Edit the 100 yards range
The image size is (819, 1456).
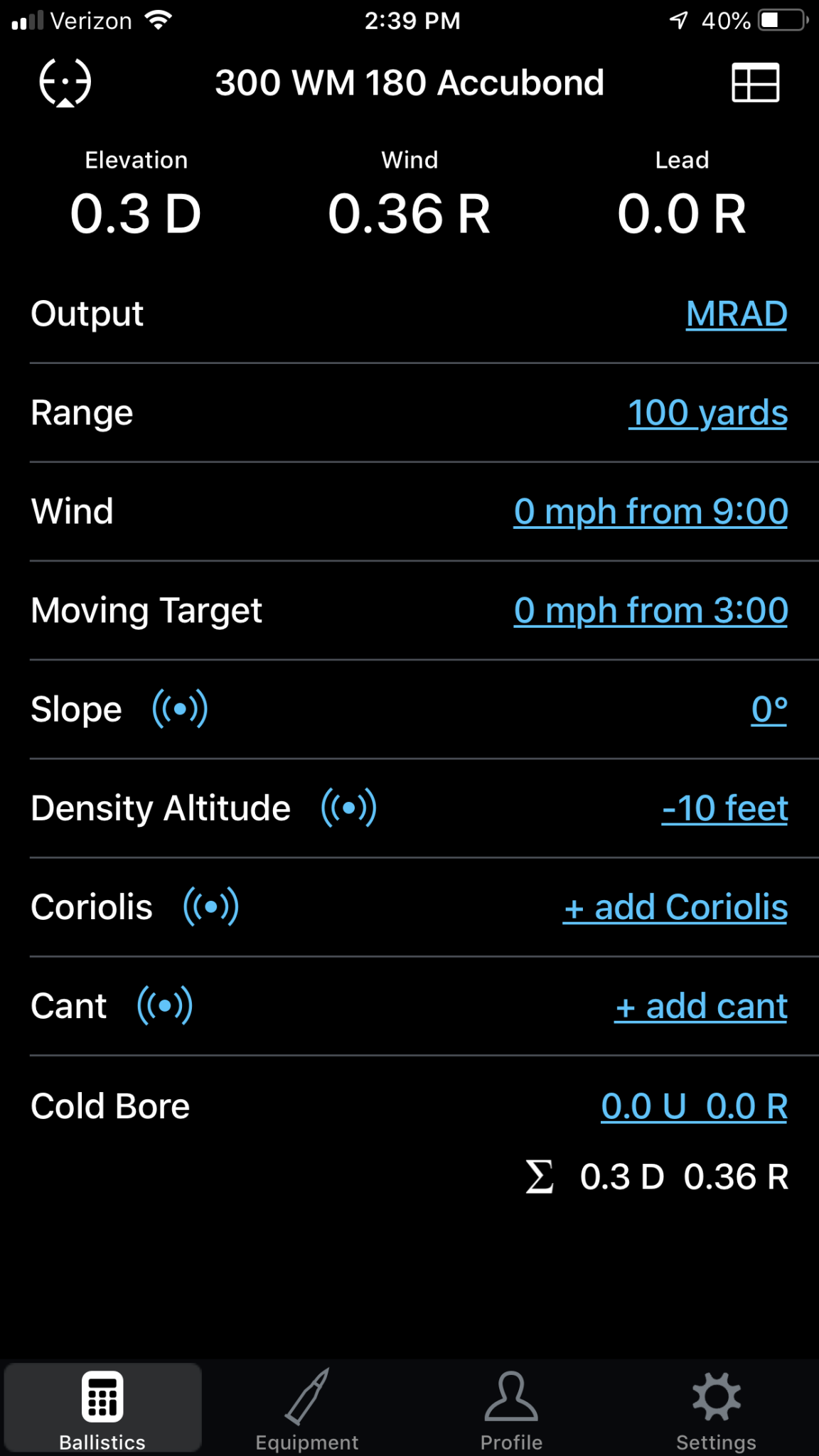[707, 413]
